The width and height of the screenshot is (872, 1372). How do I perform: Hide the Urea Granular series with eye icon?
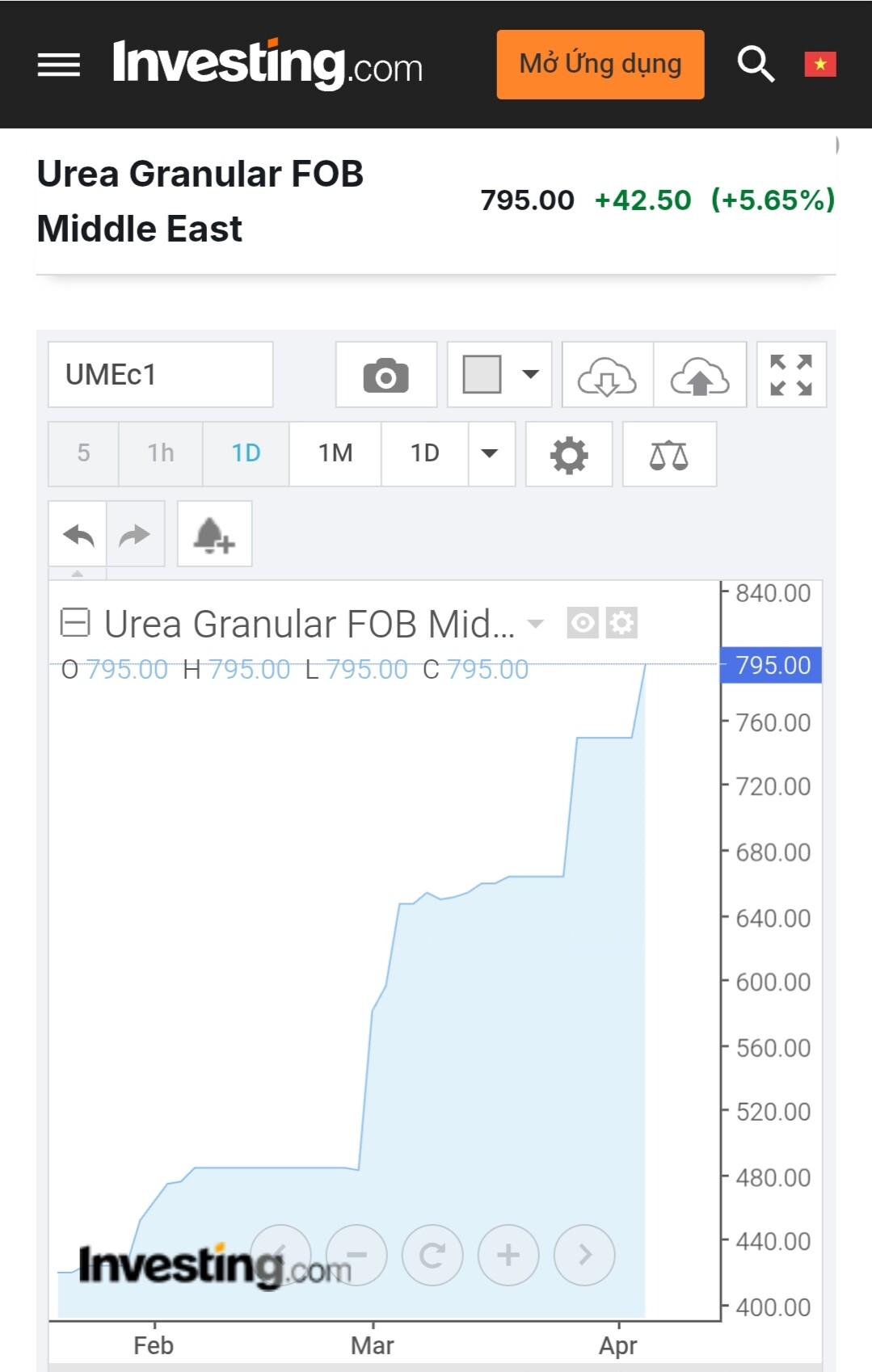[x=583, y=623]
